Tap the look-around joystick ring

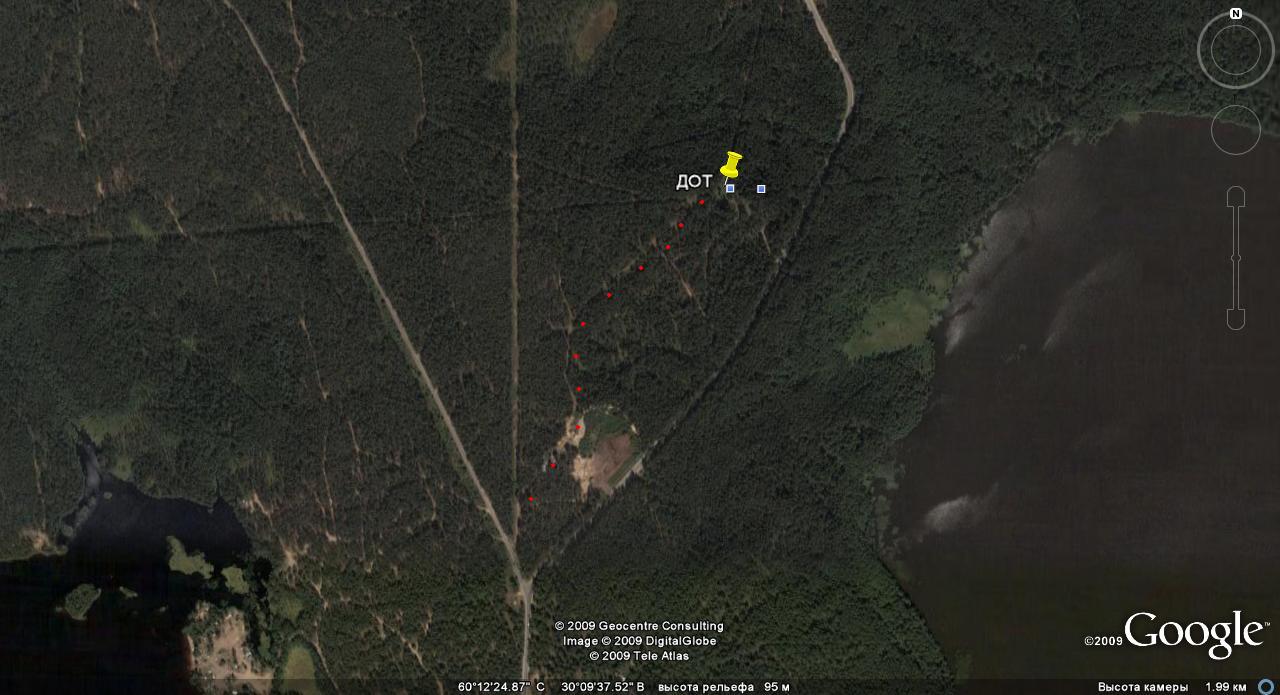click(x=1236, y=50)
